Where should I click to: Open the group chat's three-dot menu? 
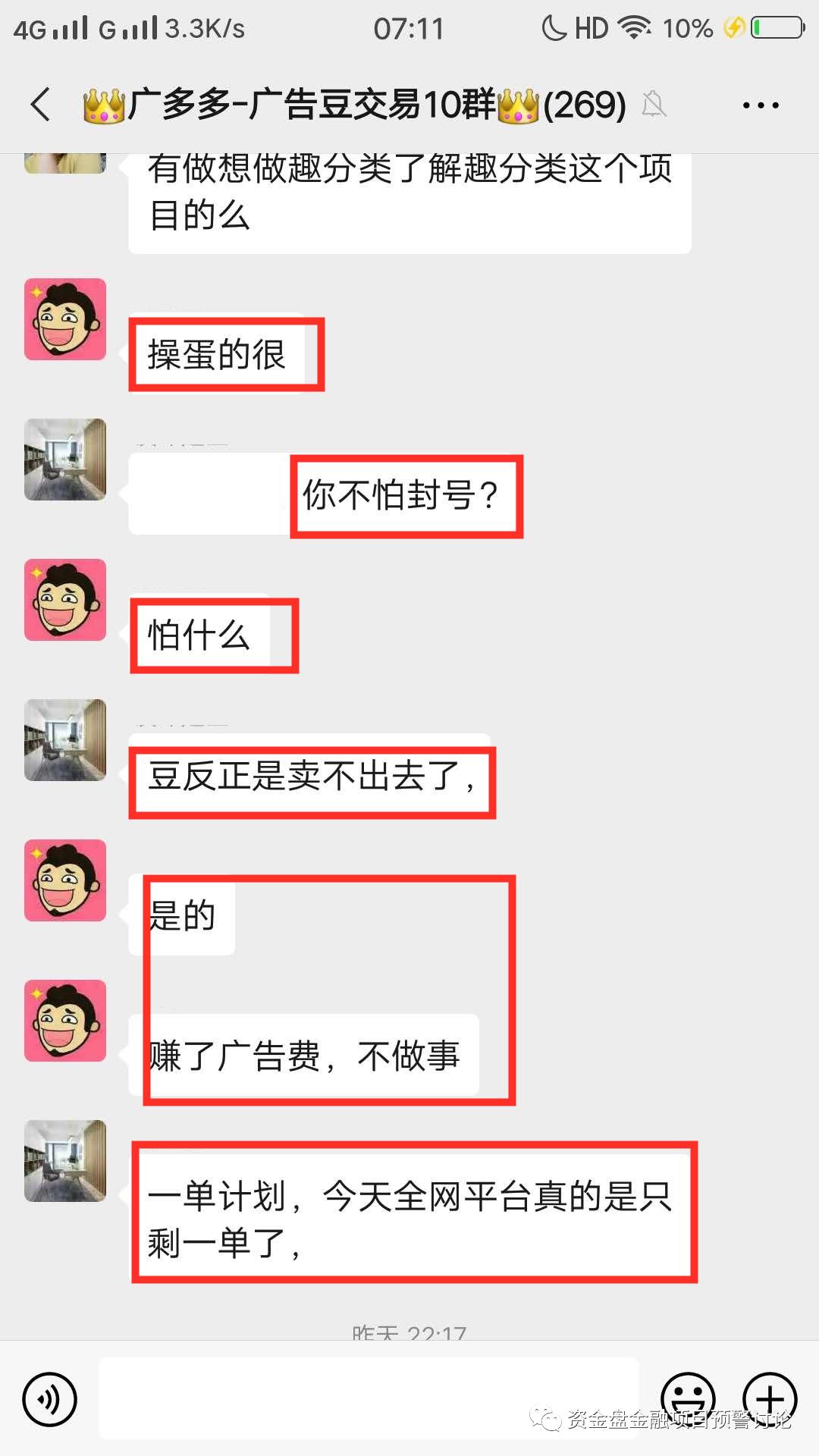click(x=760, y=105)
